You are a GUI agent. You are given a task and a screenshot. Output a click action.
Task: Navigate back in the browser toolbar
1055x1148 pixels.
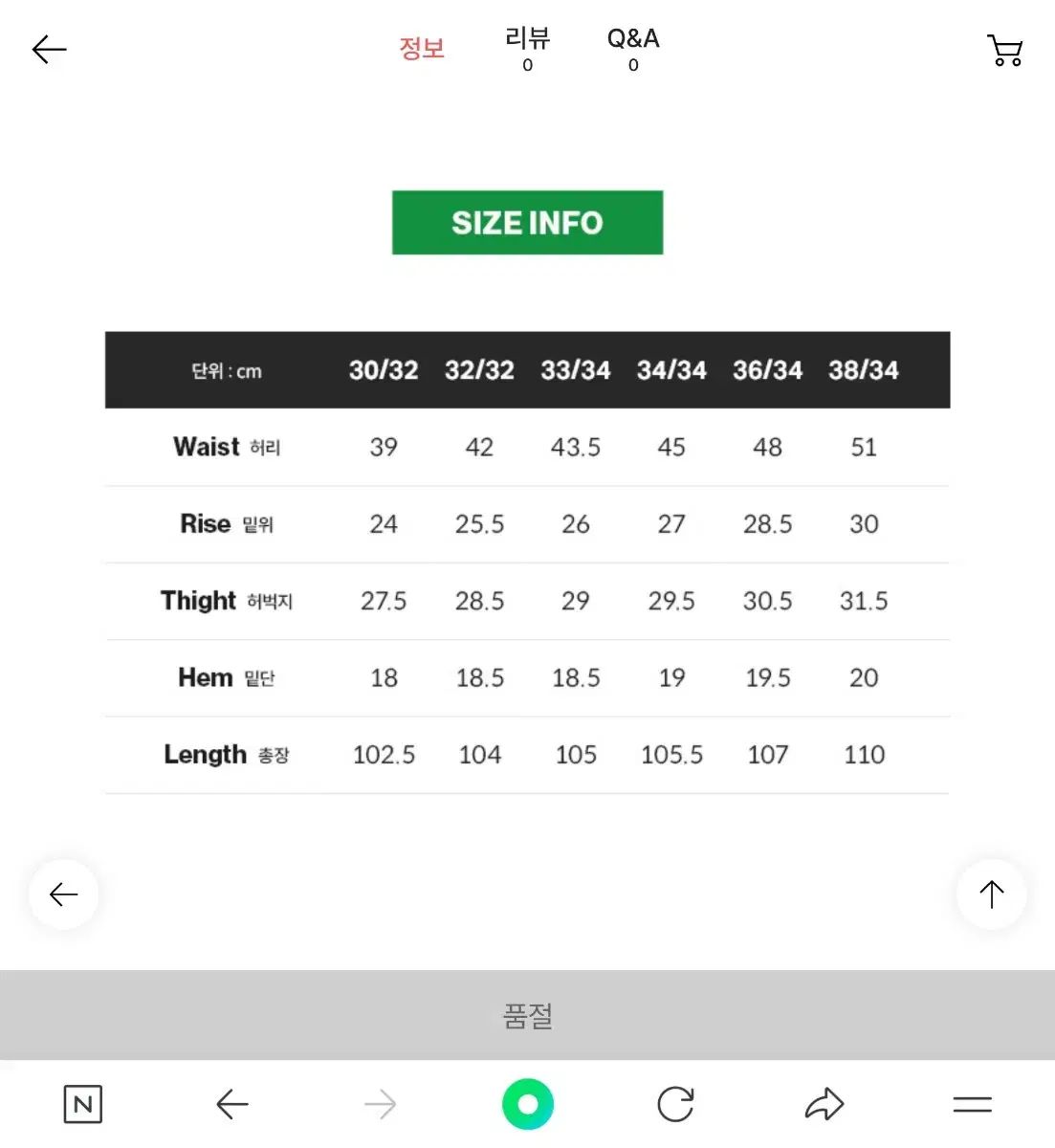[232, 1105]
